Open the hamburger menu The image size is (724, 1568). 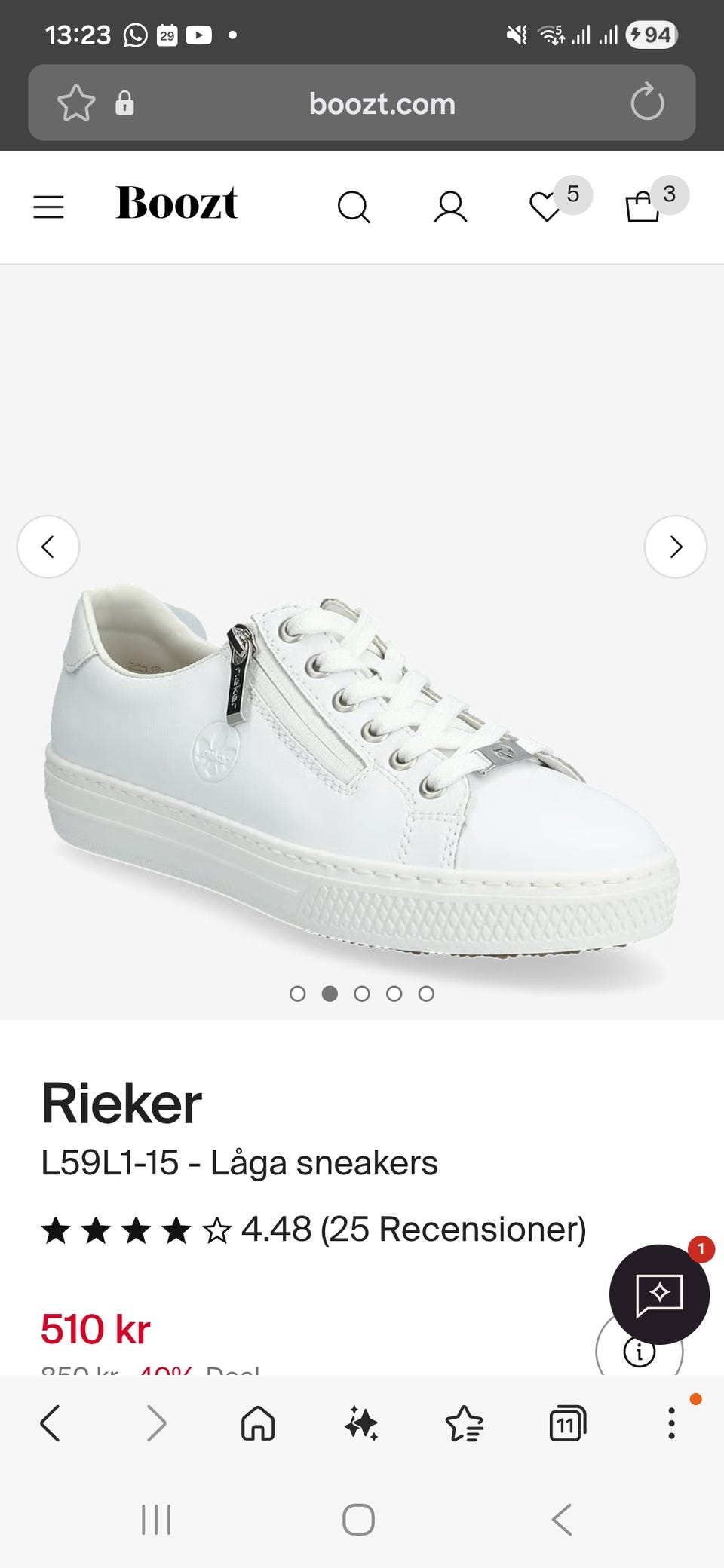[x=48, y=207]
